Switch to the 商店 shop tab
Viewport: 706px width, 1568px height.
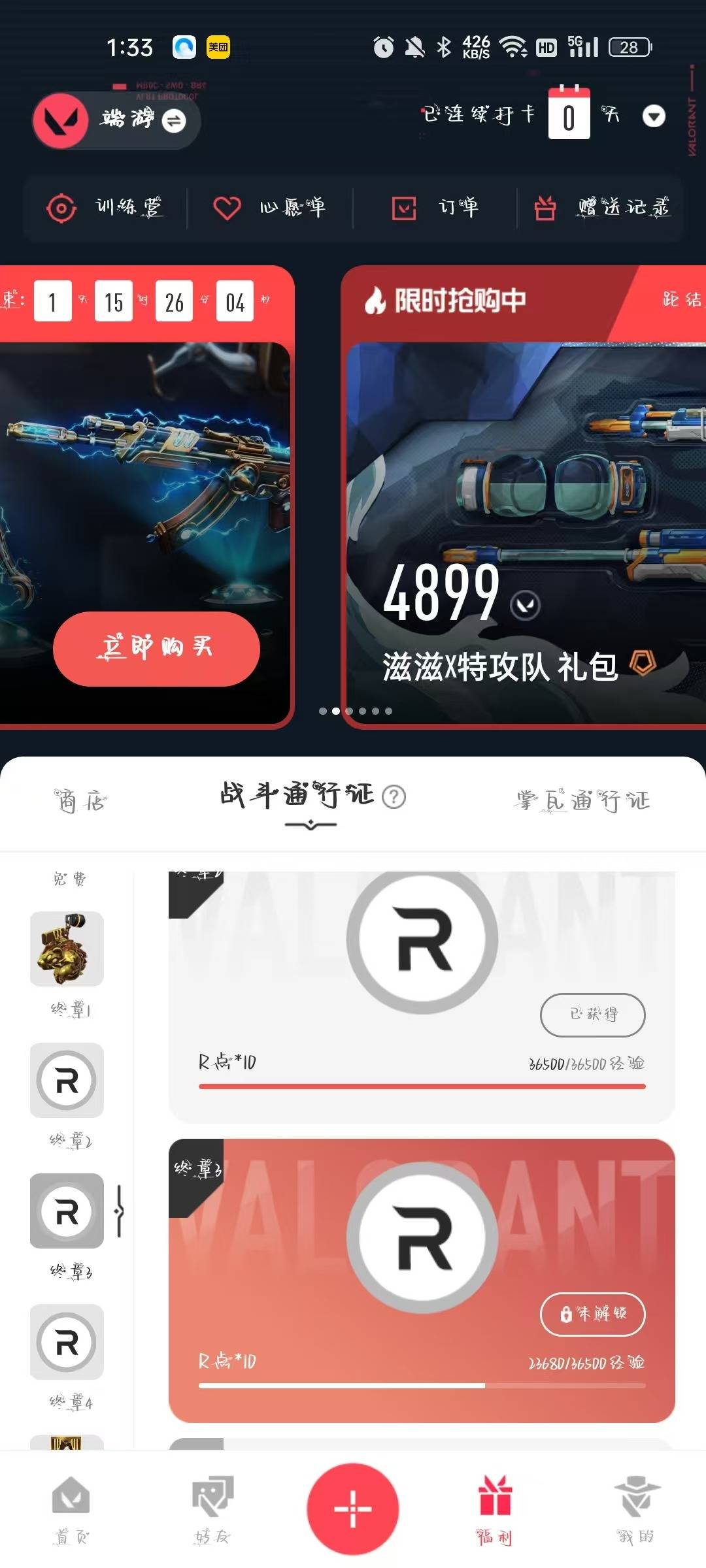(x=81, y=800)
